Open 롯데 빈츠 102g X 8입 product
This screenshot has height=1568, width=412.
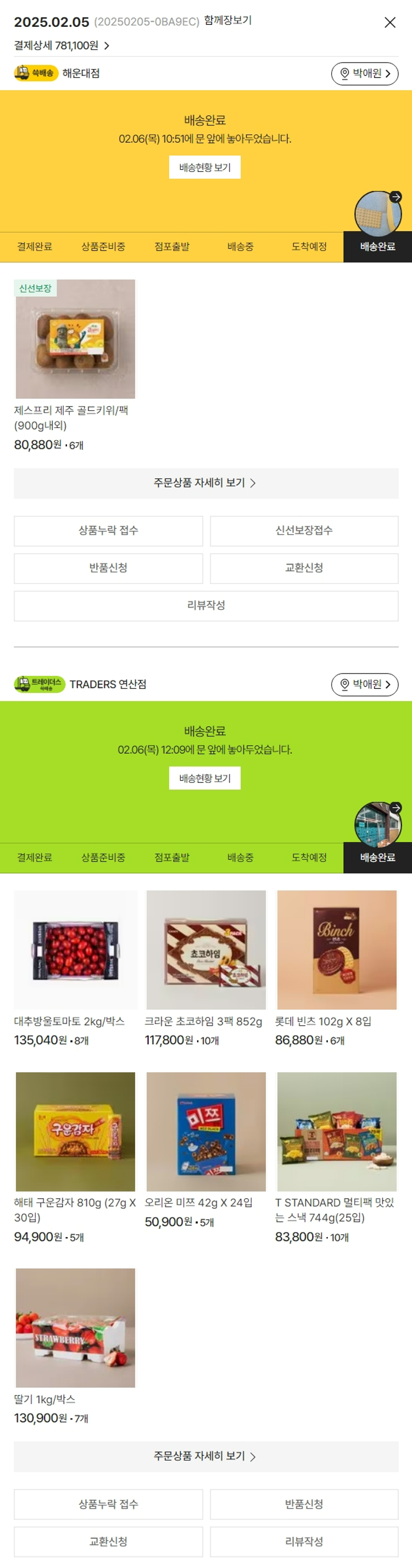pos(337,949)
